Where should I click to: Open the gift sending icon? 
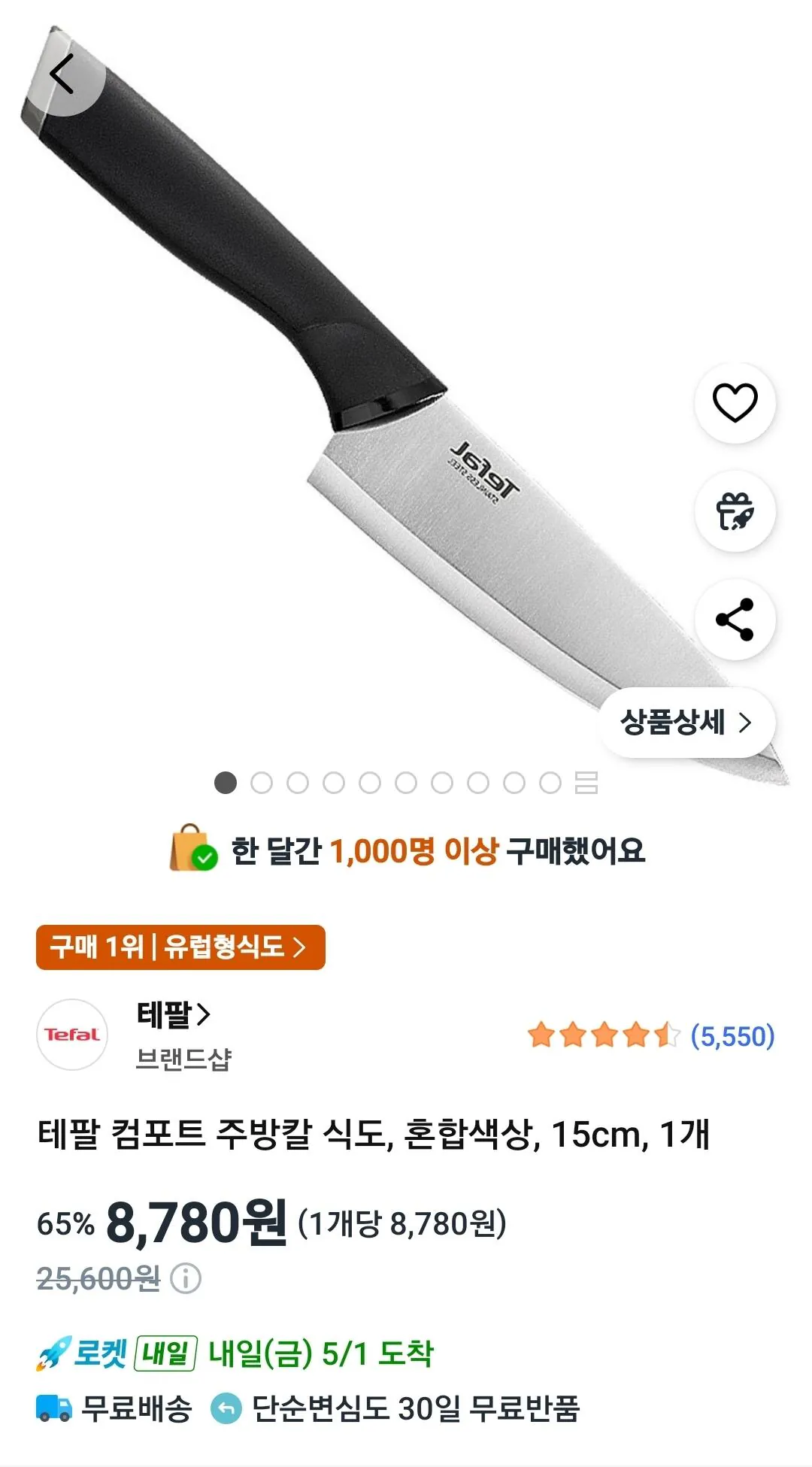tap(734, 510)
